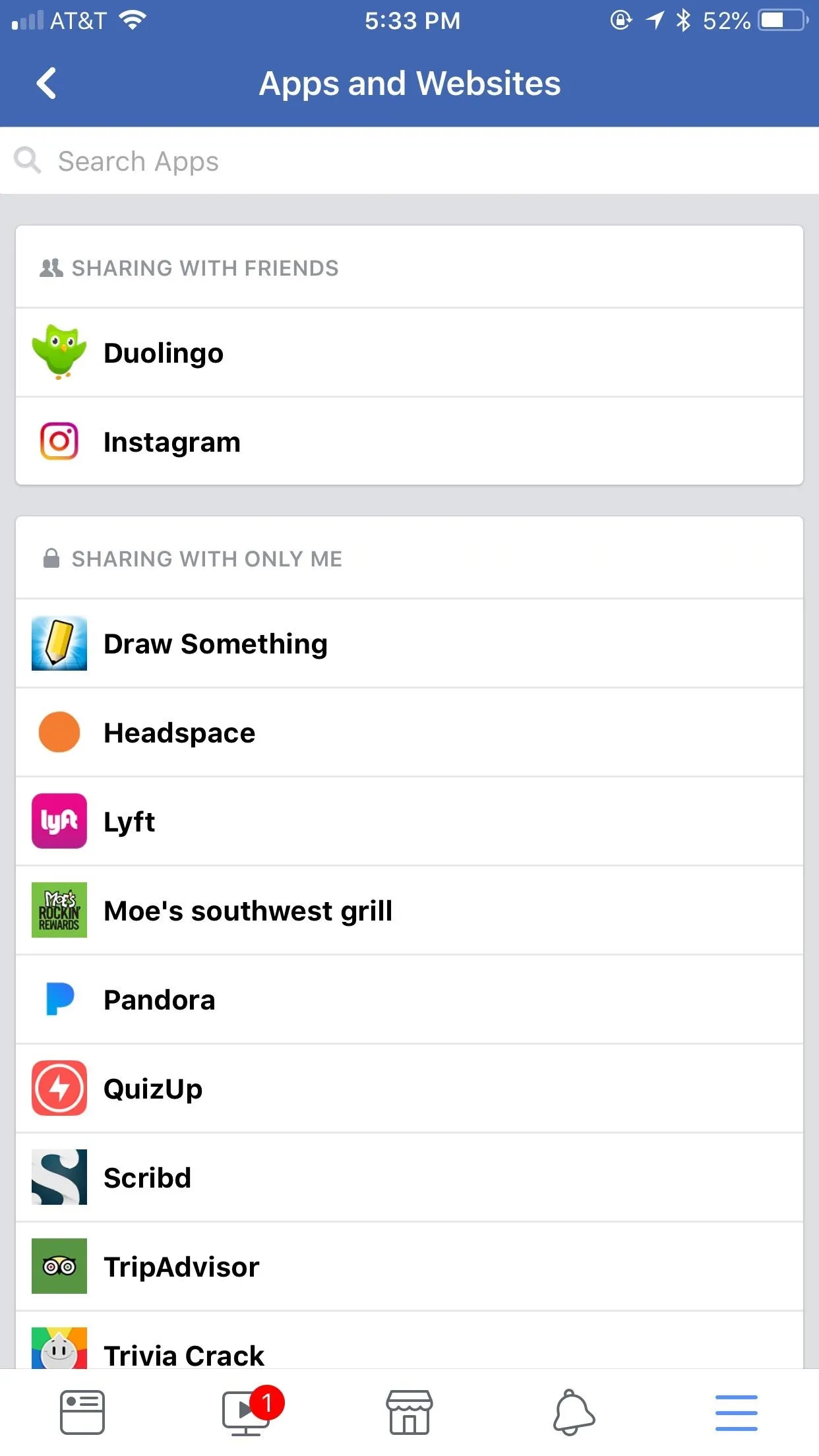Open the Scribd entry
This screenshot has height=1456, width=819.
409,1178
